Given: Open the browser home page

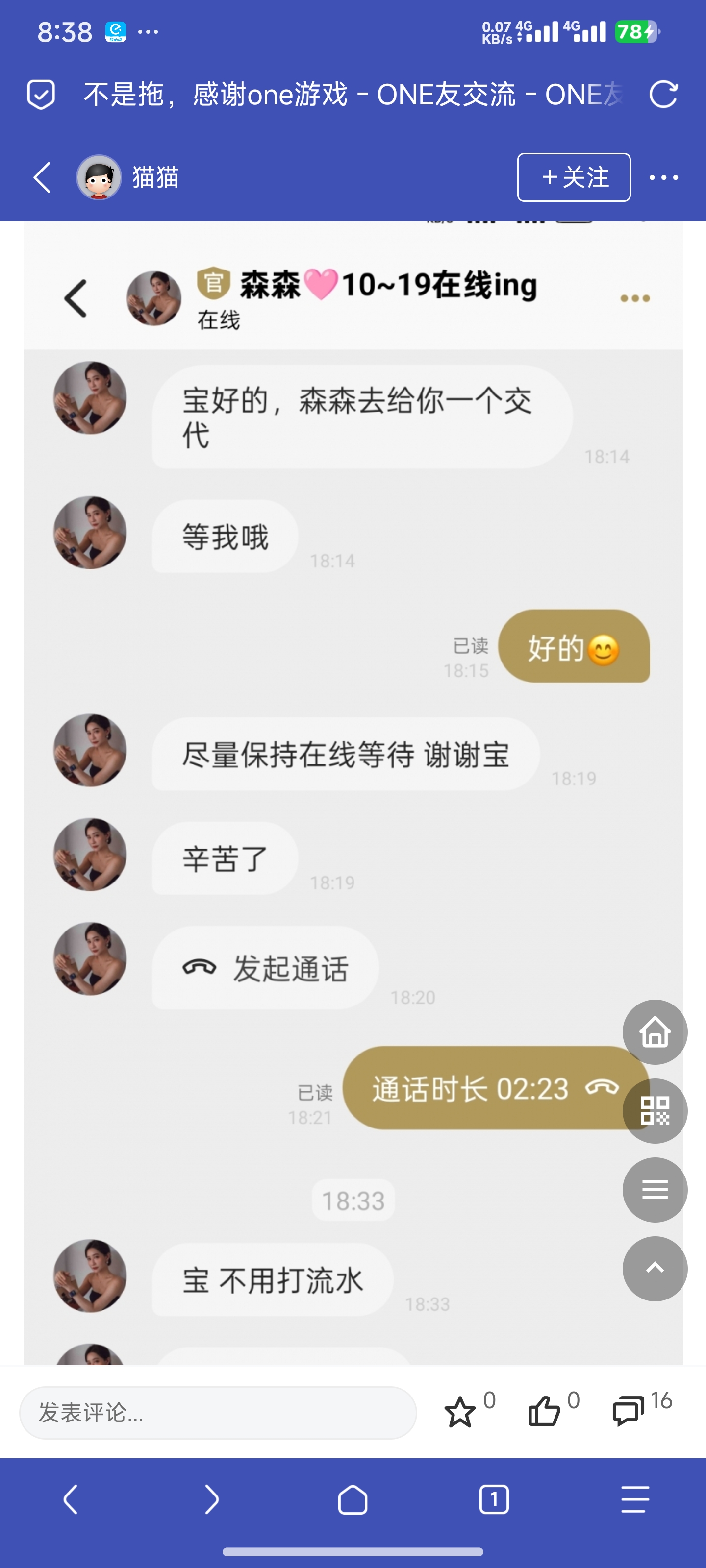Looking at the screenshot, I should [x=353, y=1499].
